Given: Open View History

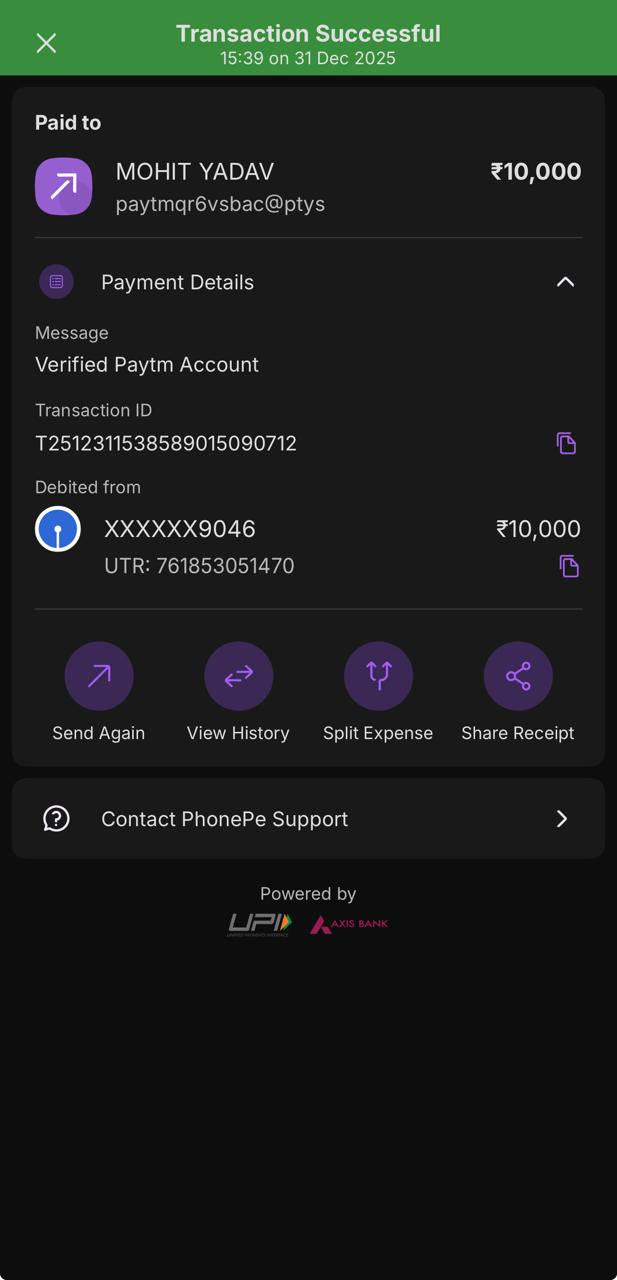Looking at the screenshot, I should click(238, 677).
